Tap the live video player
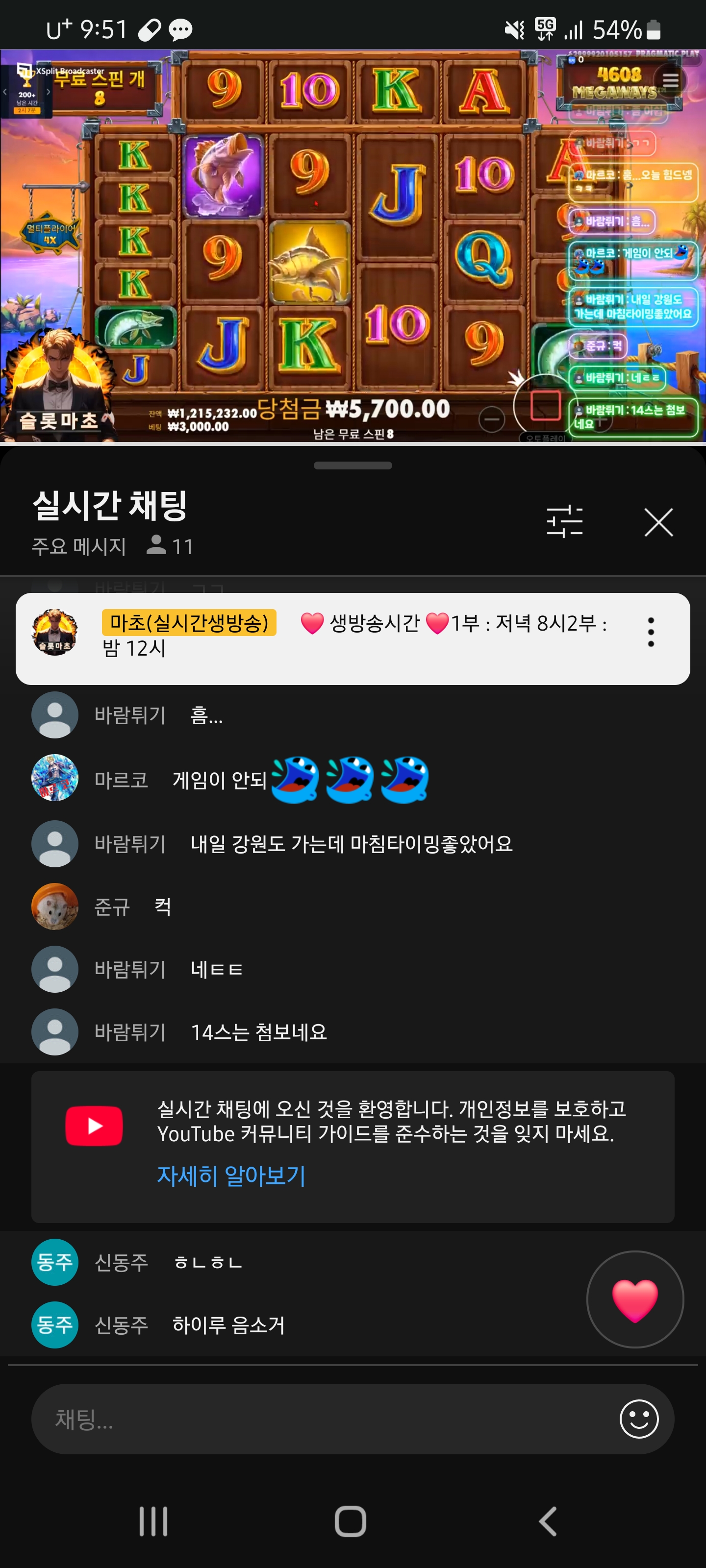Image resolution: width=706 pixels, height=1568 pixels. tap(353, 245)
